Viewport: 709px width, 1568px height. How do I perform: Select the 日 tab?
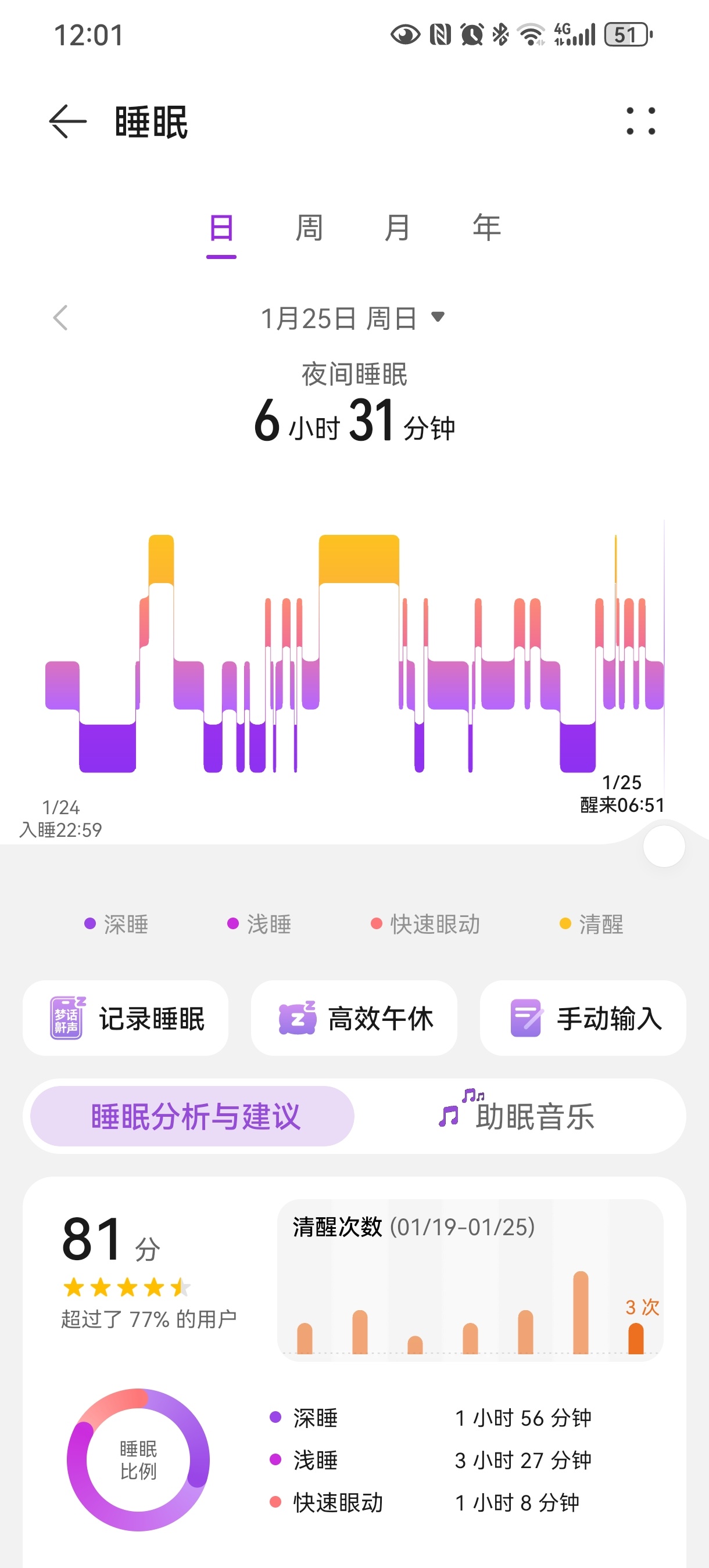tap(221, 229)
